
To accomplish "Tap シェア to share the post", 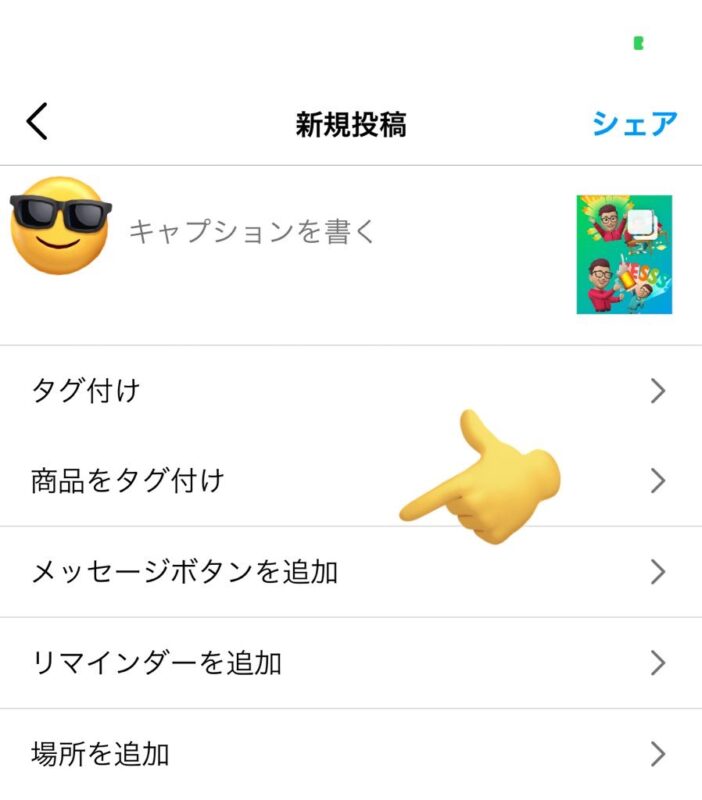I will pyautogui.click(x=634, y=124).
